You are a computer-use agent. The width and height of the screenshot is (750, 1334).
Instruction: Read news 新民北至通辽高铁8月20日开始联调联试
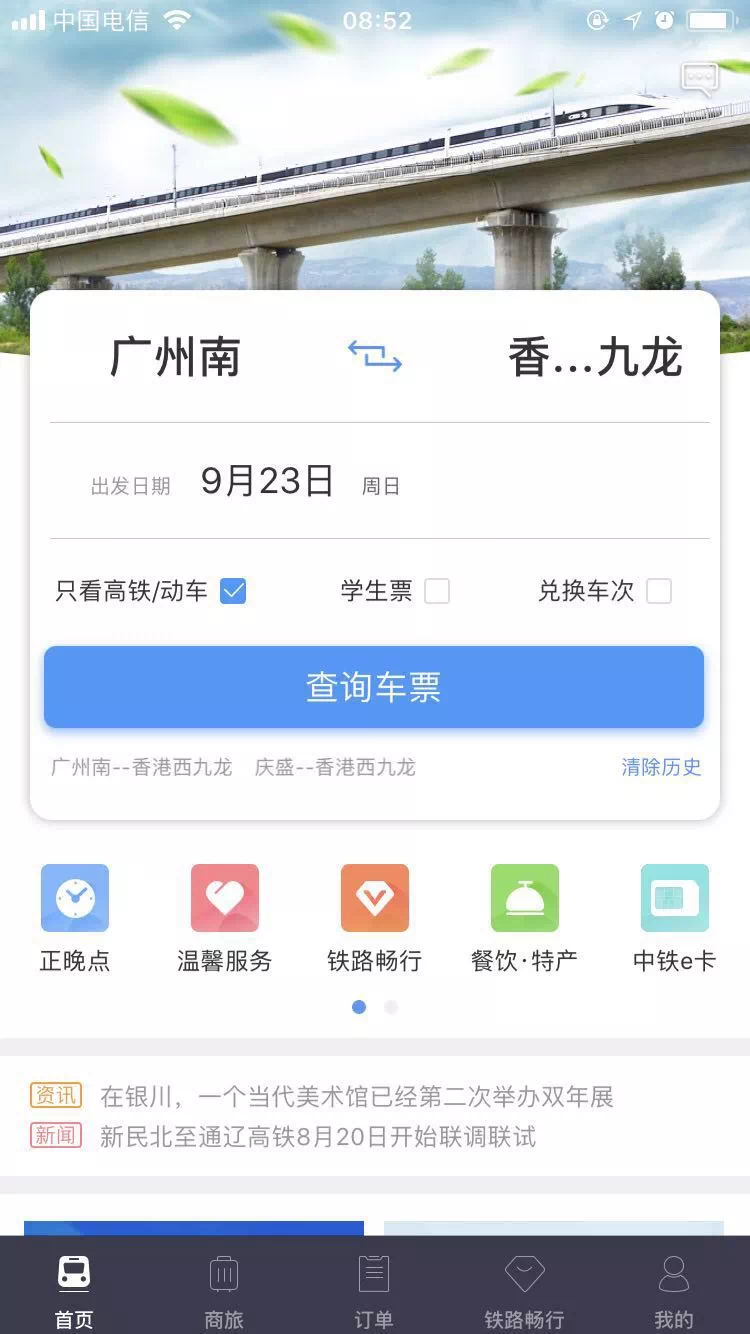pos(318,1136)
